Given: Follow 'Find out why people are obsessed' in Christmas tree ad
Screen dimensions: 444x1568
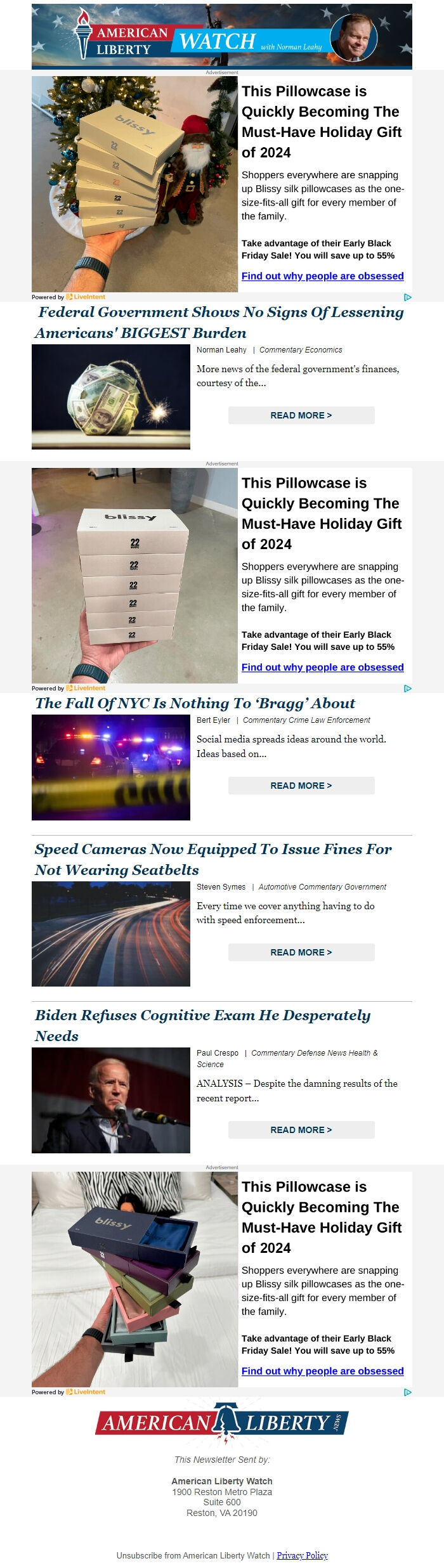Looking at the screenshot, I should point(322,276).
